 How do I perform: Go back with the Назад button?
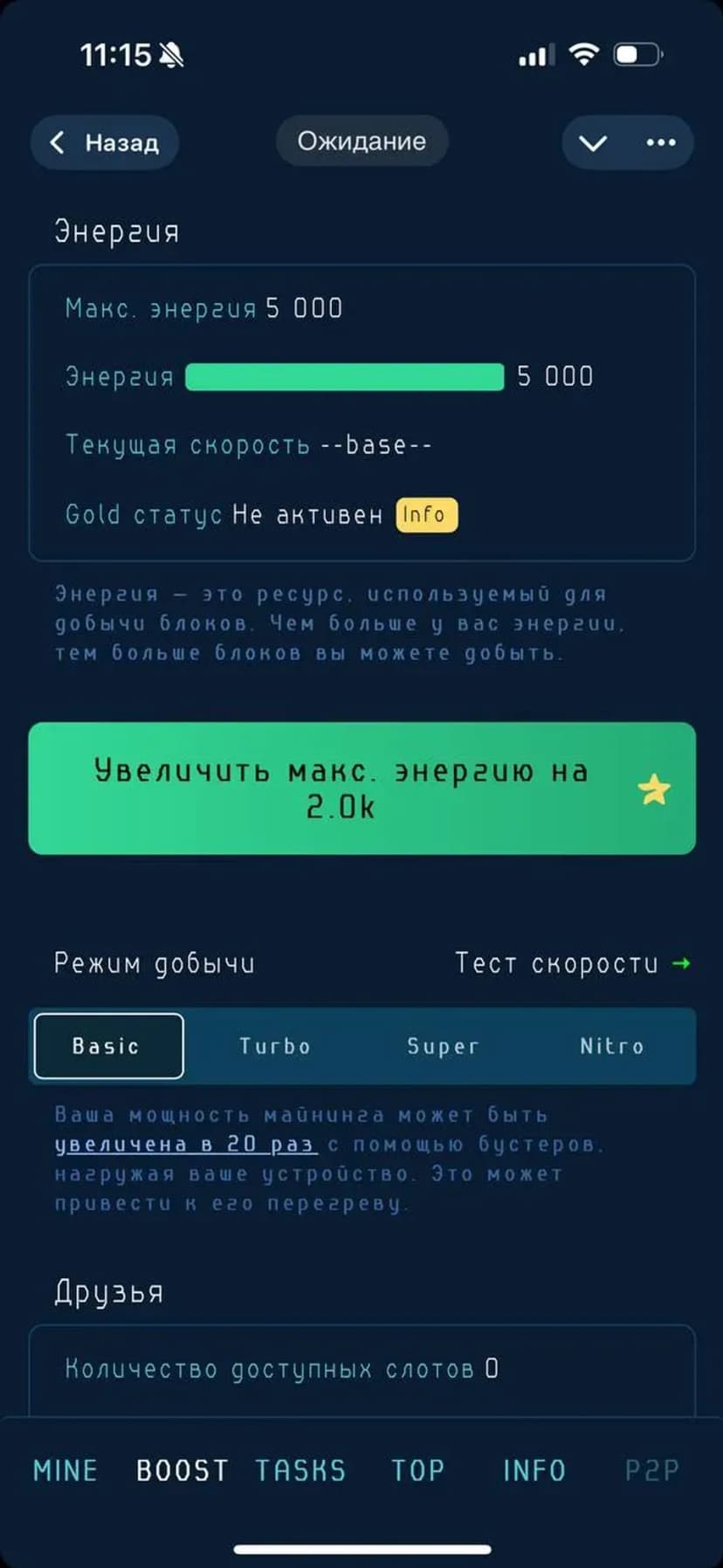[x=105, y=142]
